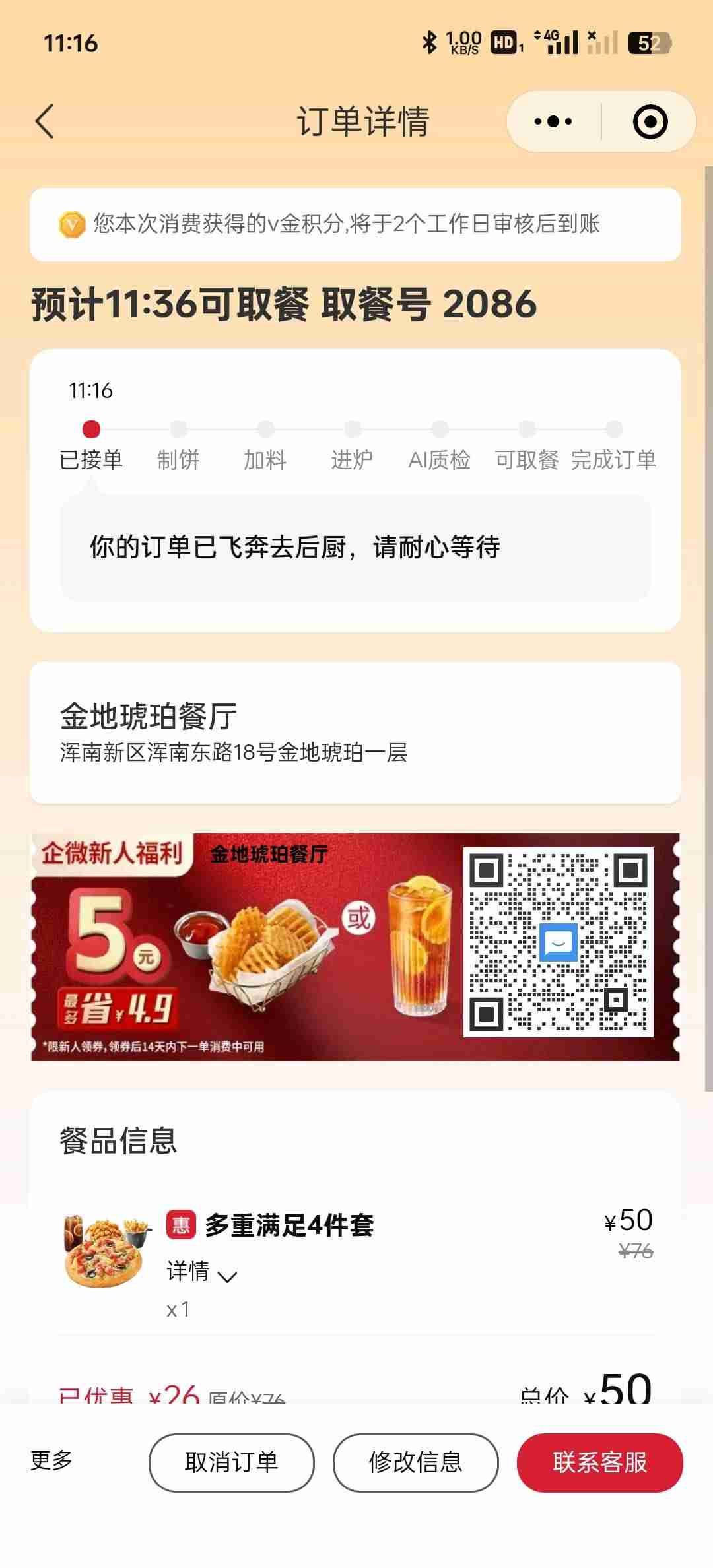
Task: Open the mini program three-dot menu
Action: tap(553, 122)
